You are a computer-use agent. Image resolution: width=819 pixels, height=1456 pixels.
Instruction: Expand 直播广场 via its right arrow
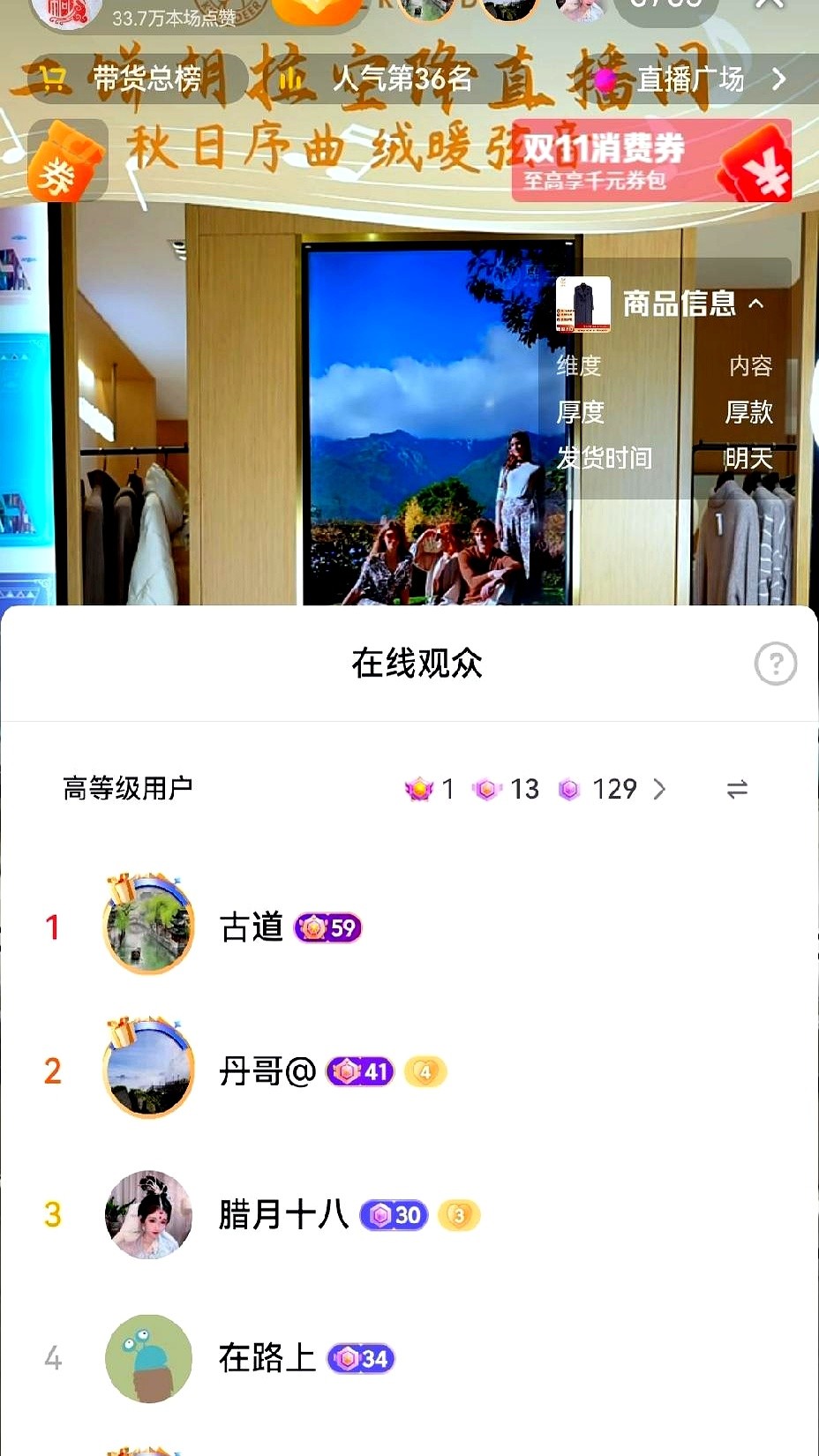[x=778, y=79]
